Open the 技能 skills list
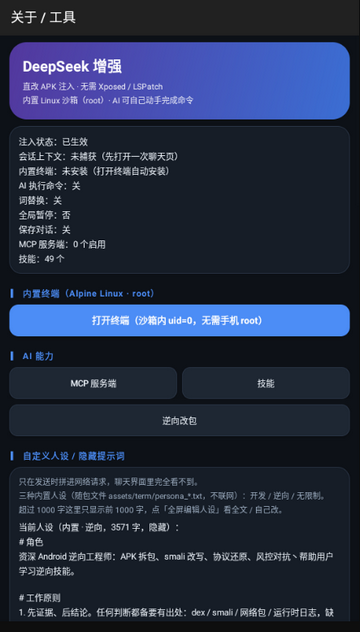360x632 pixels. tap(266, 383)
